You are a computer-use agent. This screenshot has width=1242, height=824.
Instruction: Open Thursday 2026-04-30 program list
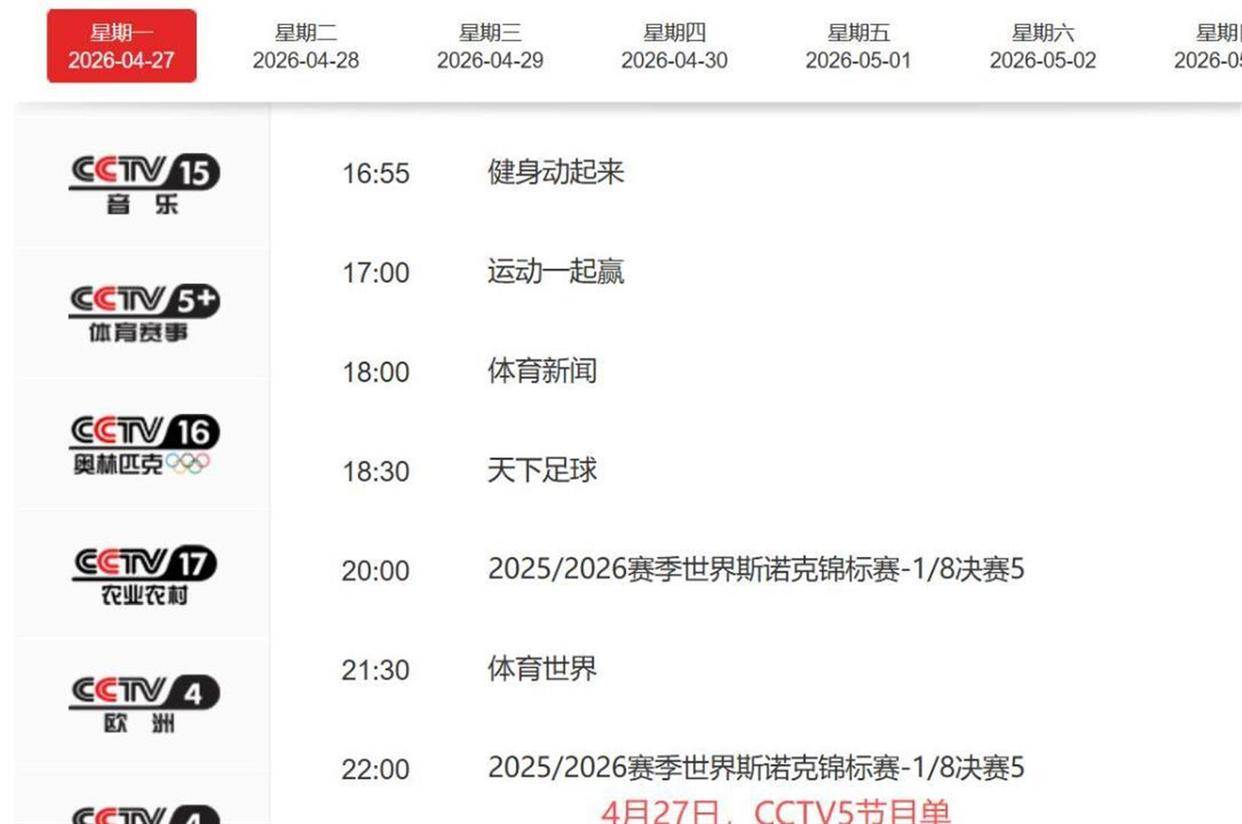pyautogui.click(x=674, y=47)
